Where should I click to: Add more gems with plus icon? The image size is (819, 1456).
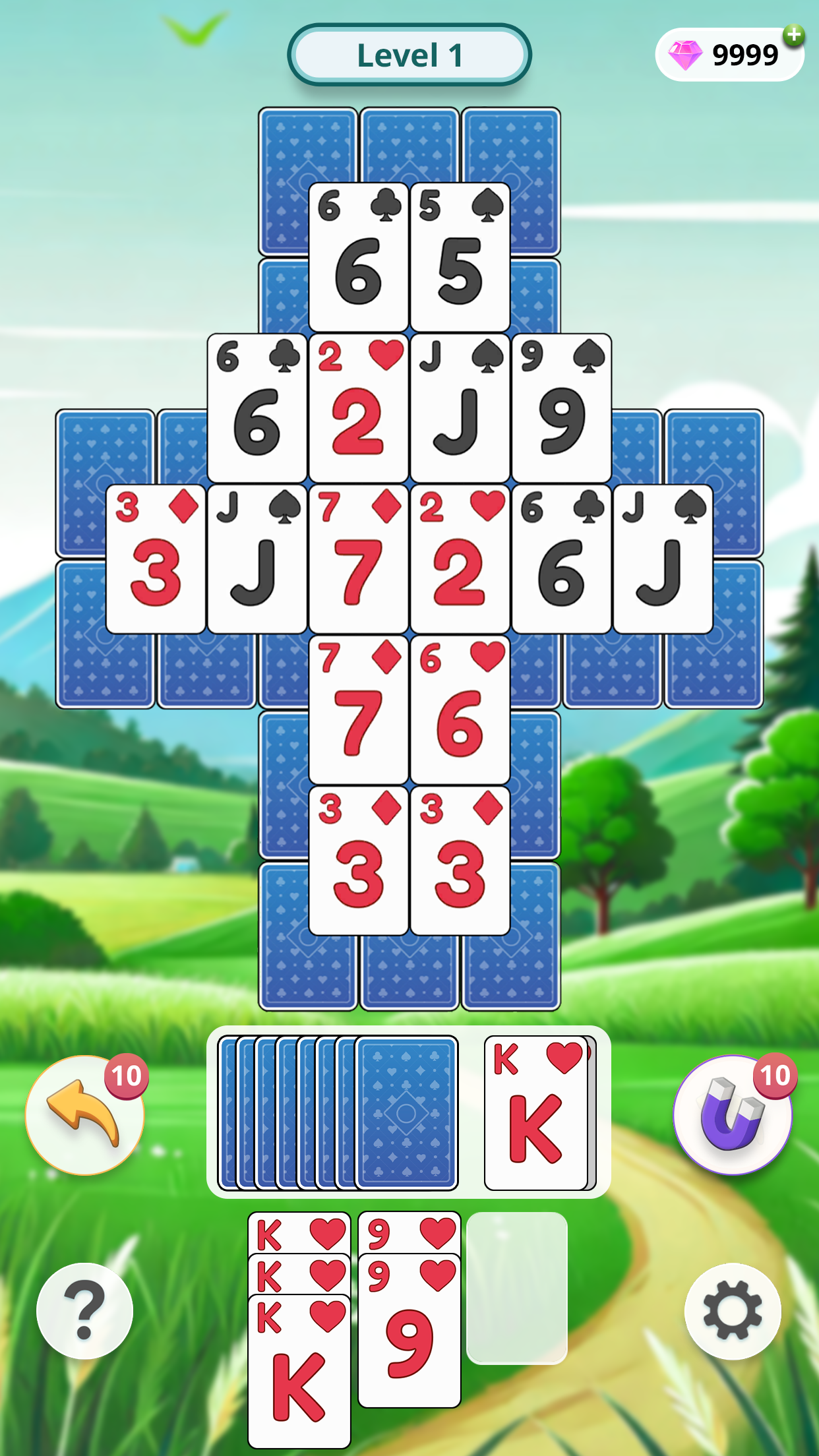[x=794, y=36]
